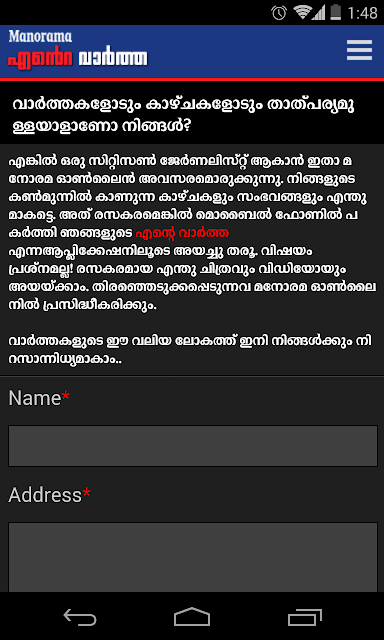384x640 pixels.
Task: Go back with the system back button
Action: [80, 617]
